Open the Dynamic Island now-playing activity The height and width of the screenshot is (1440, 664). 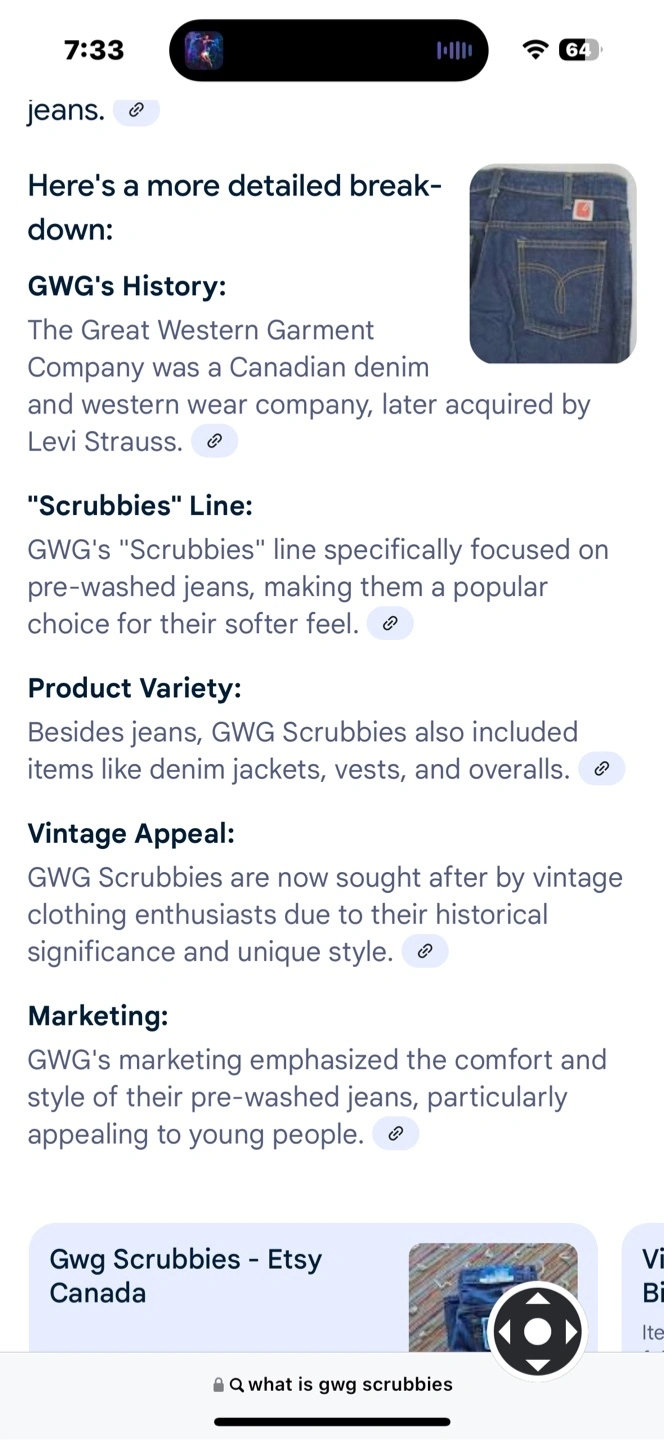pos(329,50)
